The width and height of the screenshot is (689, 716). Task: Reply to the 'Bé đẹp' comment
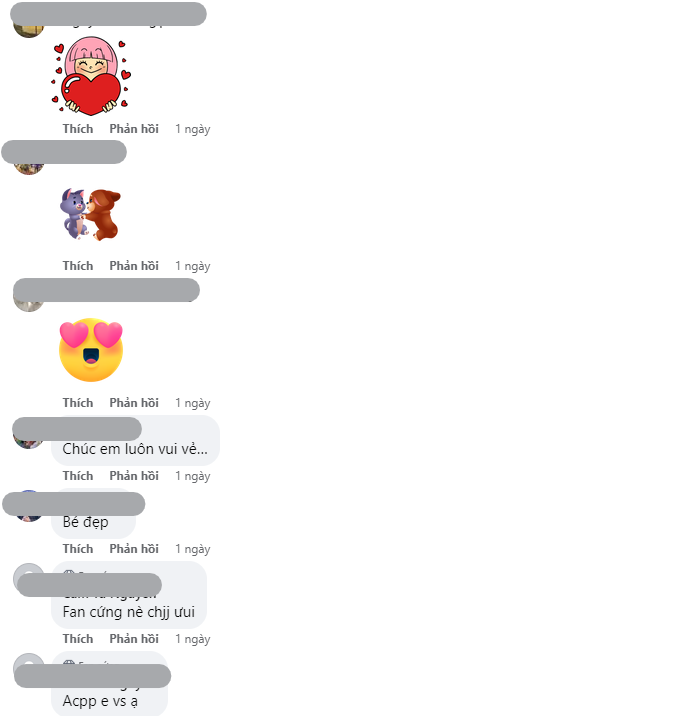point(134,549)
